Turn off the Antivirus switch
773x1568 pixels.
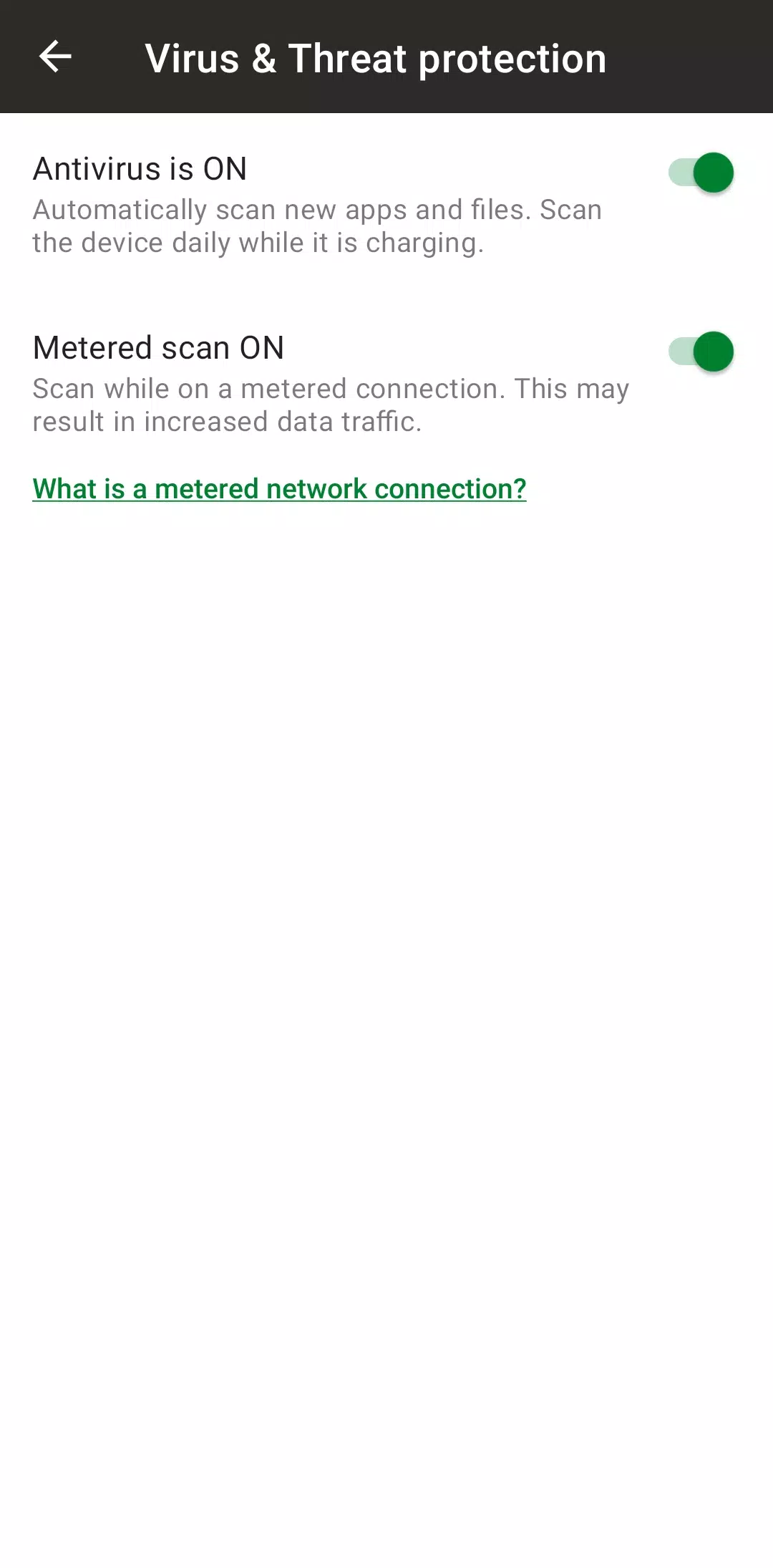(x=701, y=173)
